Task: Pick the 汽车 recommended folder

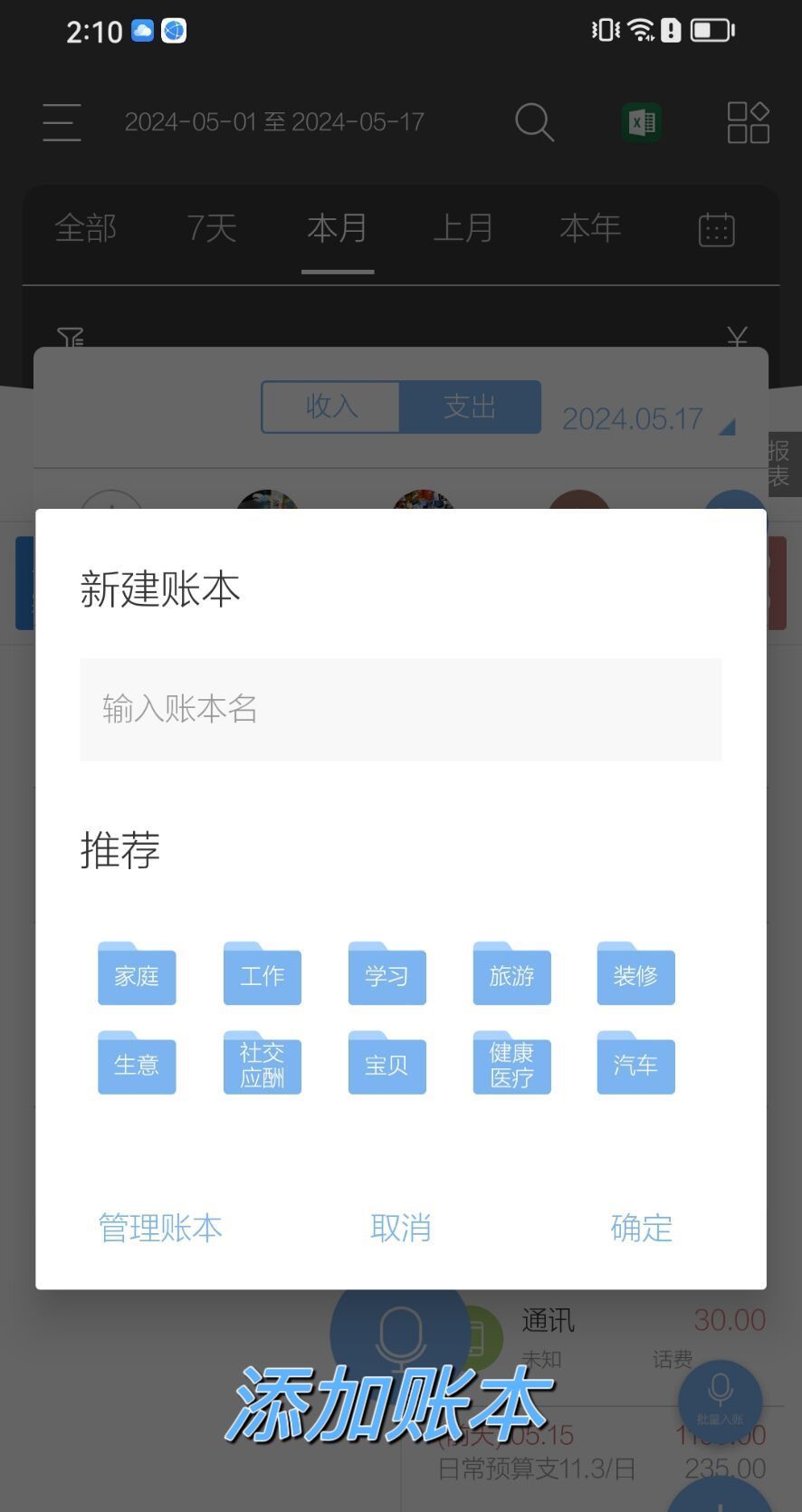Action: (x=635, y=1064)
